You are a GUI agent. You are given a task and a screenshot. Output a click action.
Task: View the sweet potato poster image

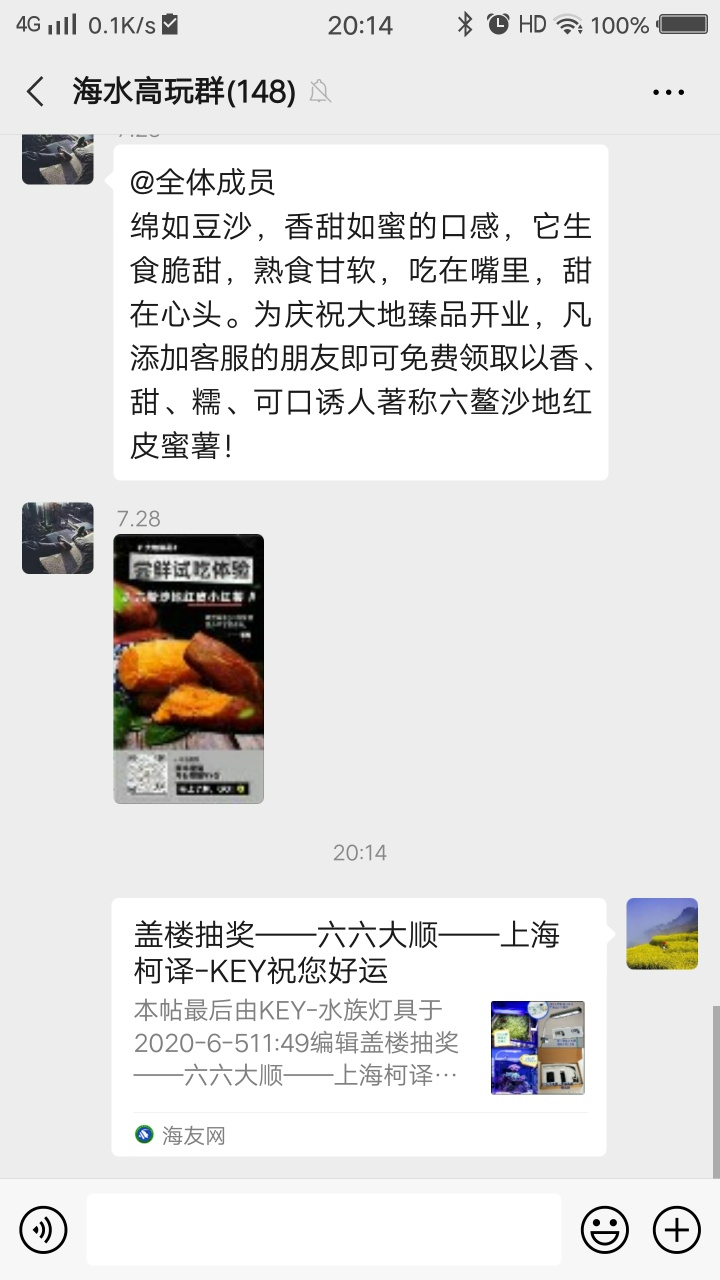[x=189, y=668]
